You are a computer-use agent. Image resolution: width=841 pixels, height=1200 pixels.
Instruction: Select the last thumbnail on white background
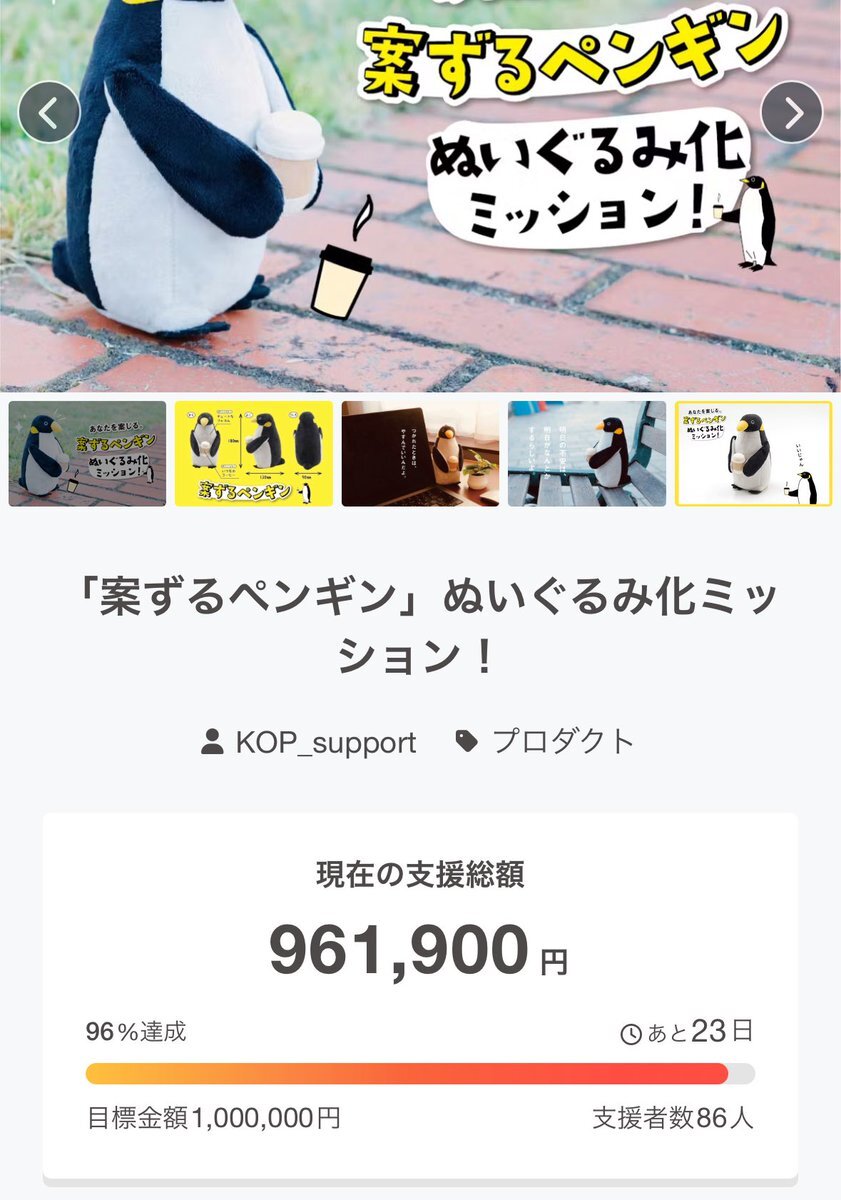point(753,454)
